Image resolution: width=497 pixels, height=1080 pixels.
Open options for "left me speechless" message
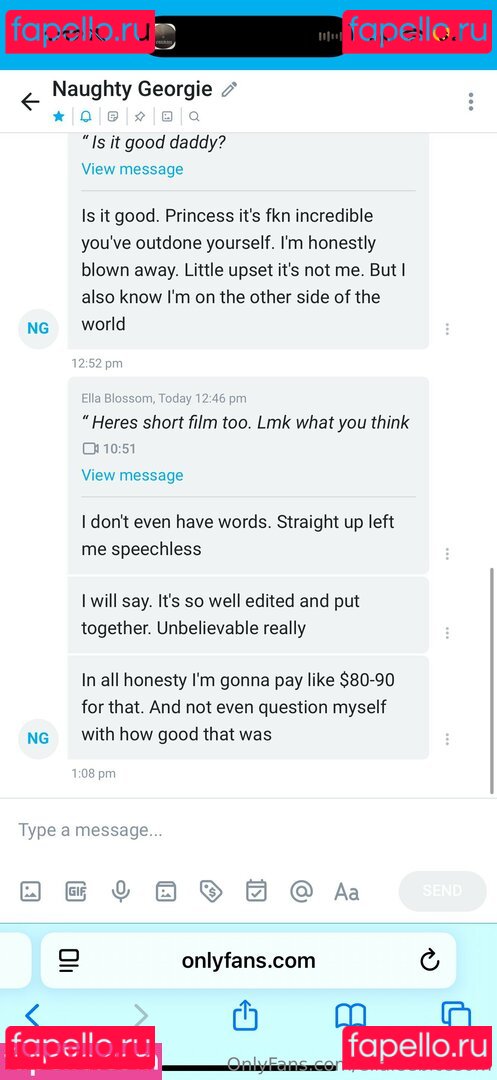click(x=447, y=554)
